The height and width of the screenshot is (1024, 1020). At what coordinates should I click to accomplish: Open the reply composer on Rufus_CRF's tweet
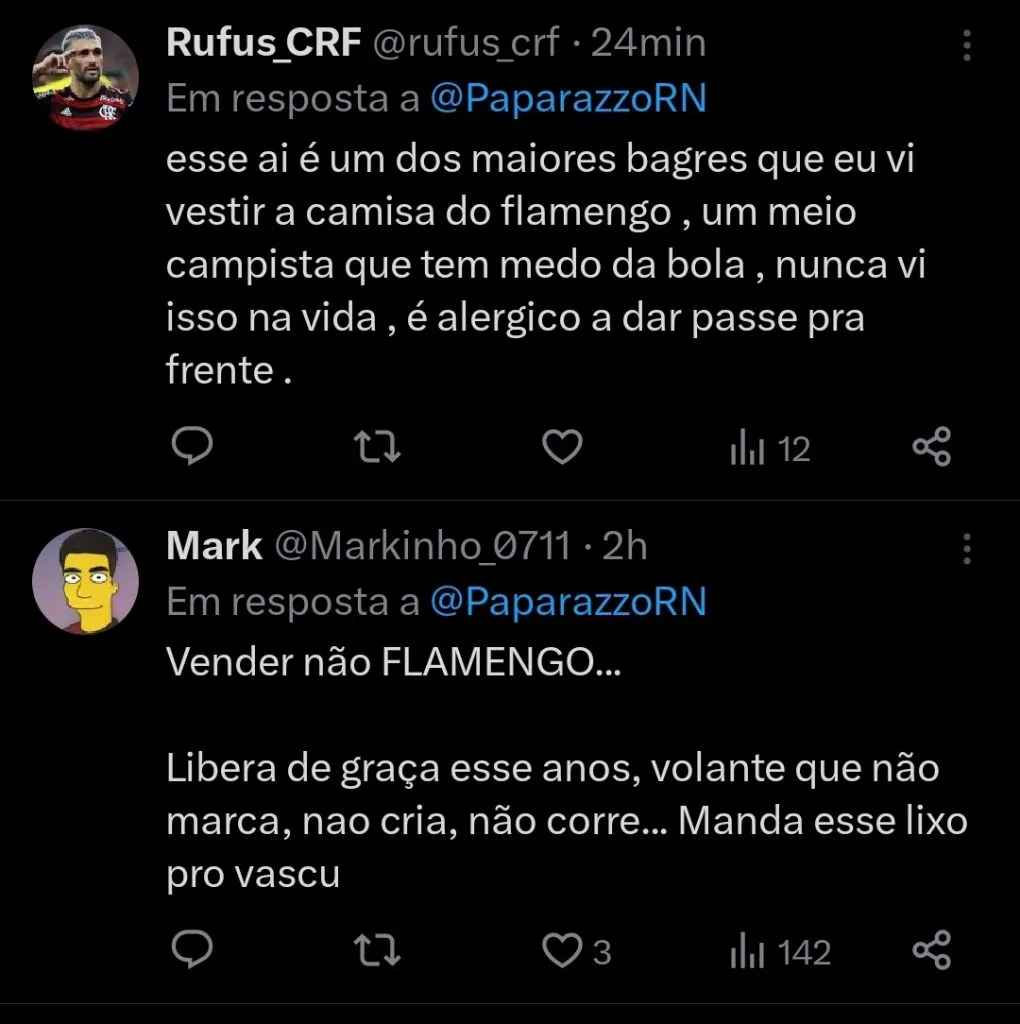coord(193,447)
